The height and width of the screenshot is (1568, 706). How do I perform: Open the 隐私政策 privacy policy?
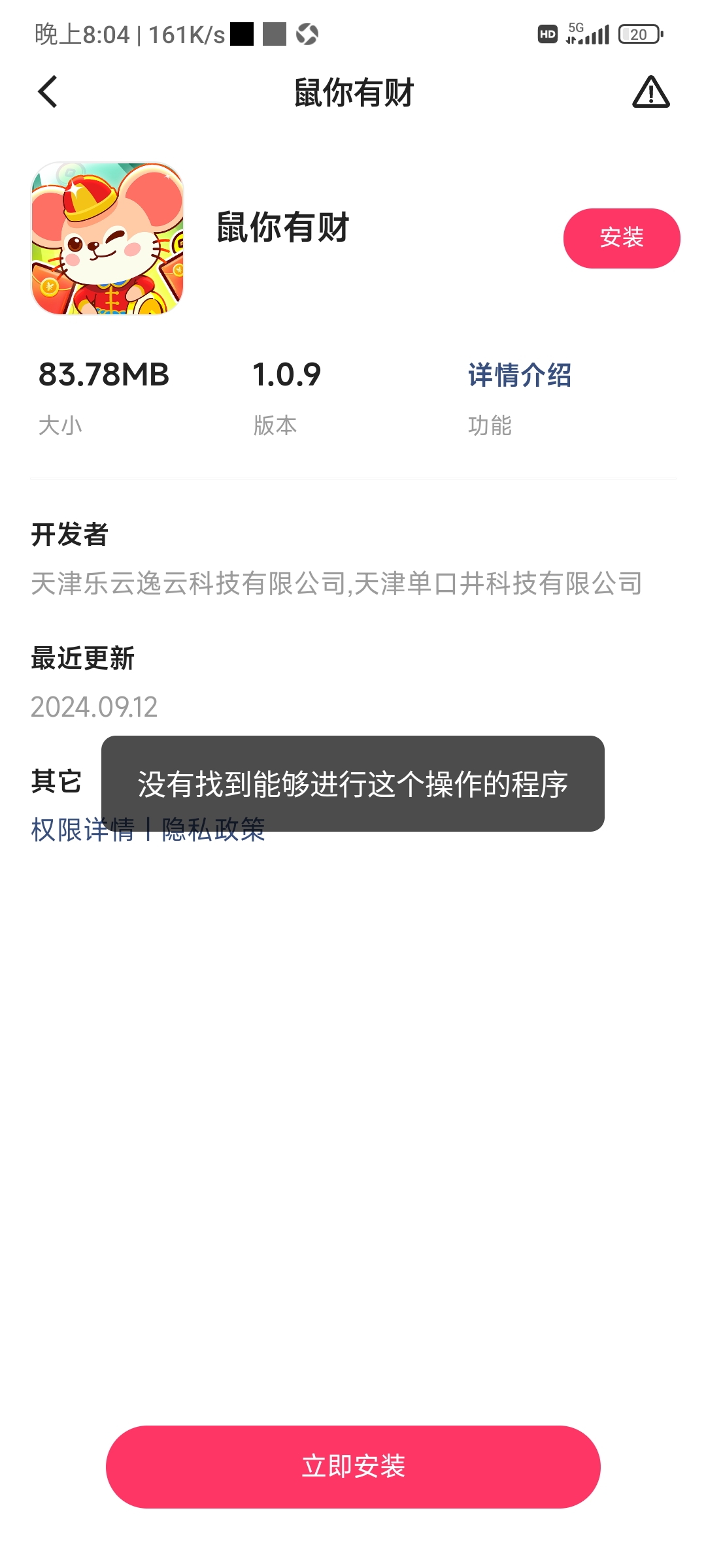pyautogui.click(x=214, y=830)
